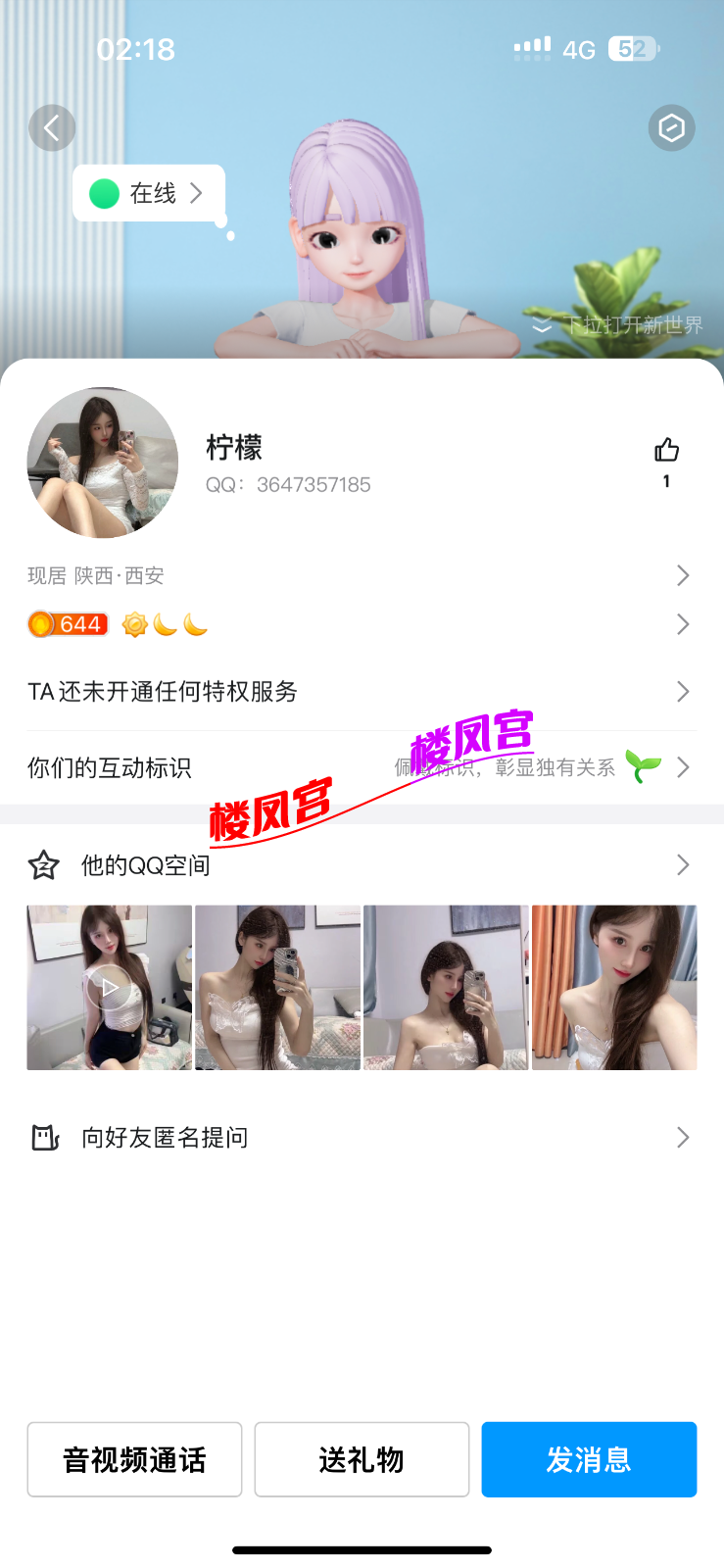This screenshot has height=1568, width=724.
Task: Open 你们的互动标识 row
Action: [x=361, y=767]
